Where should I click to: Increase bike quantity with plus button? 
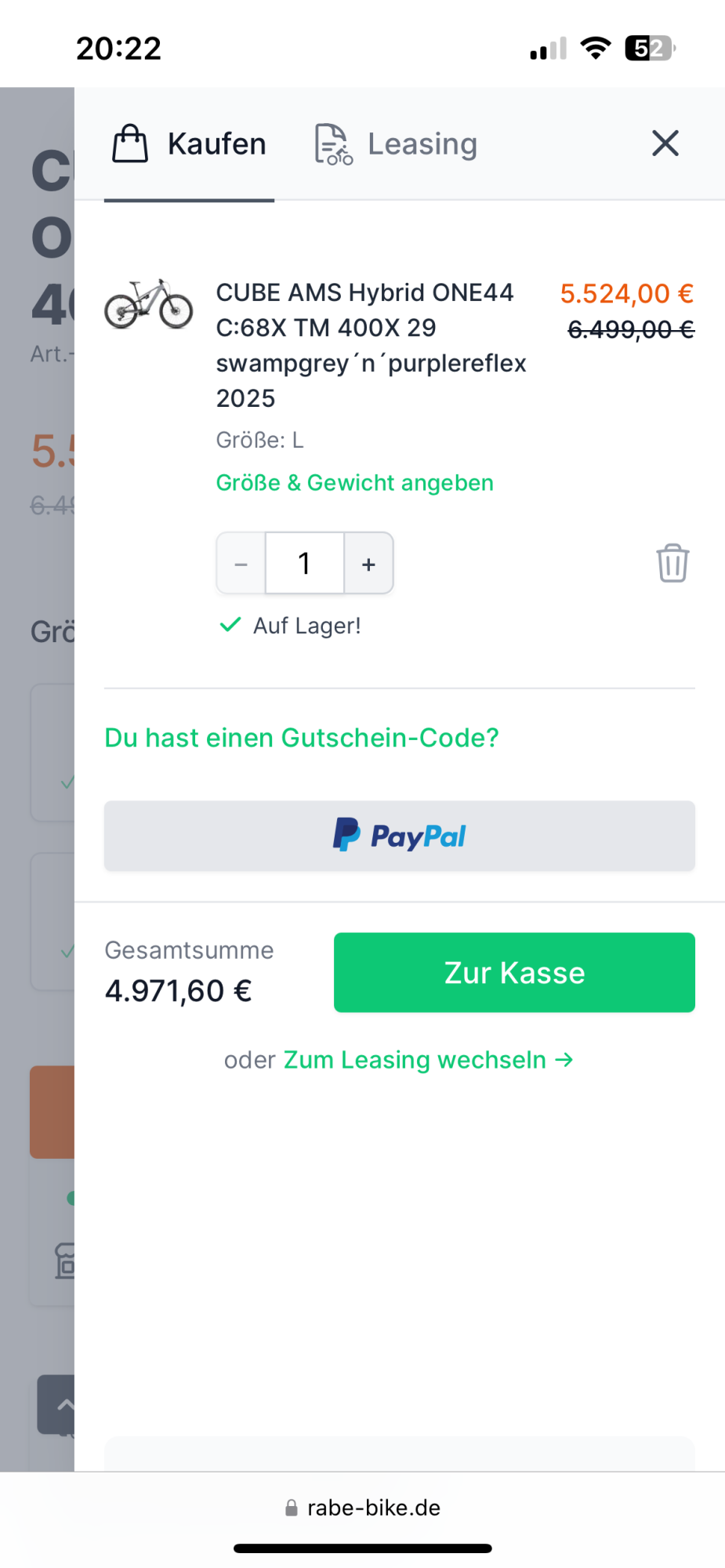368,564
